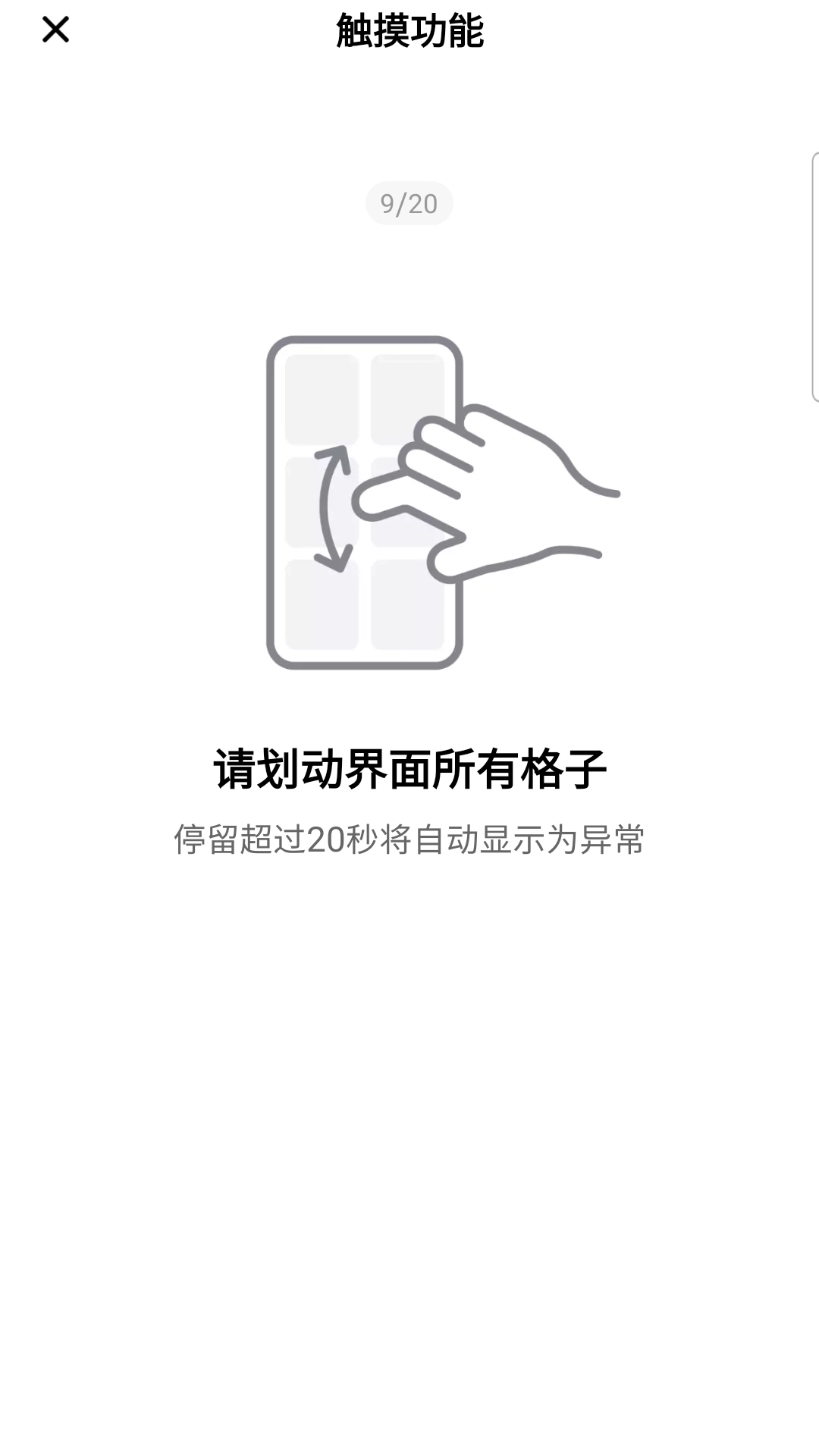Click the 9/20 progress counter badge
The width and height of the screenshot is (819, 1456).
[409, 202]
